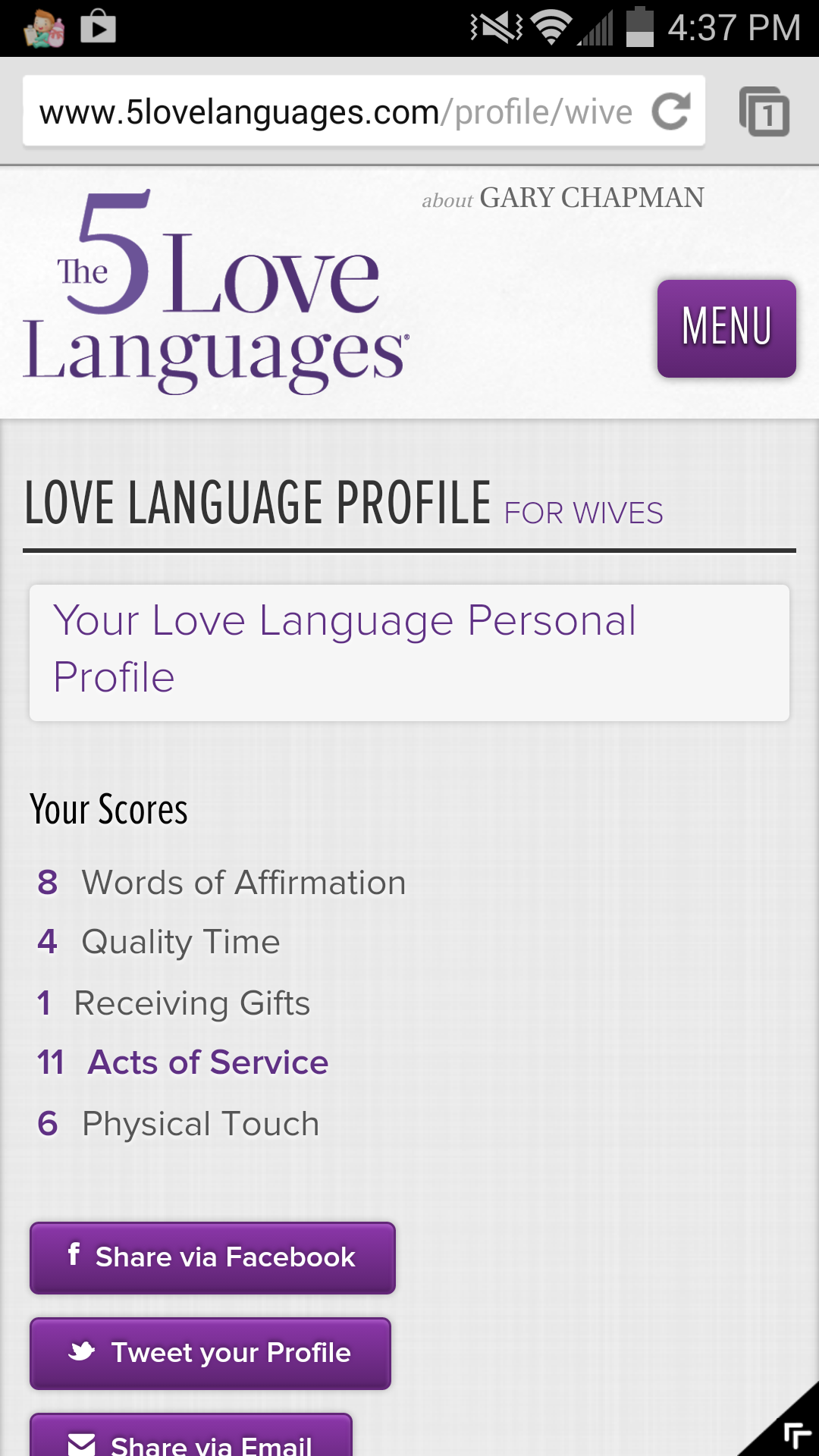The image size is (819, 1456).
Task: Share profile via Email
Action: click(191, 1438)
